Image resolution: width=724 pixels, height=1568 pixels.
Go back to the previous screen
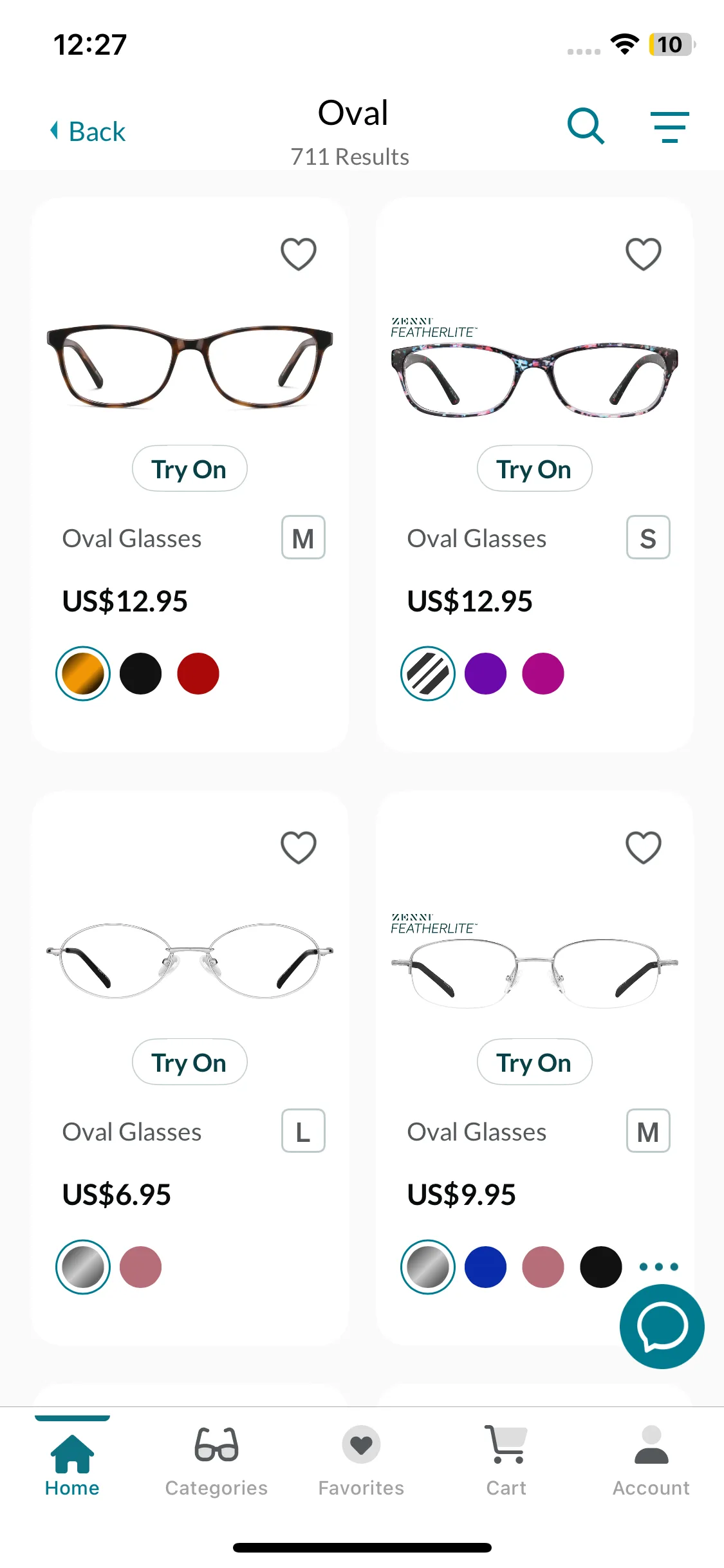click(89, 131)
